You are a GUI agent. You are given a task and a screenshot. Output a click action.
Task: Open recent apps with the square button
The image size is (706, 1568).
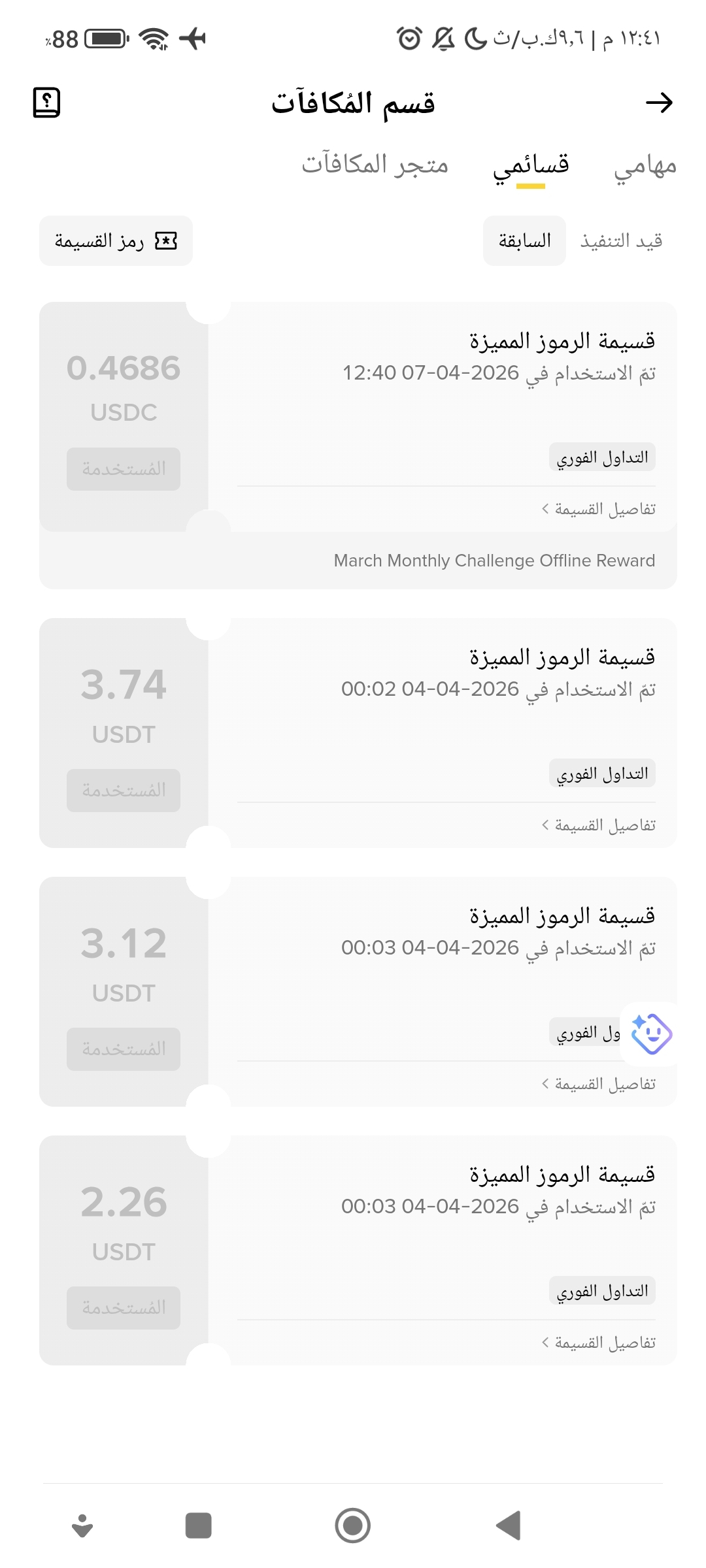[x=198, y=1526]
